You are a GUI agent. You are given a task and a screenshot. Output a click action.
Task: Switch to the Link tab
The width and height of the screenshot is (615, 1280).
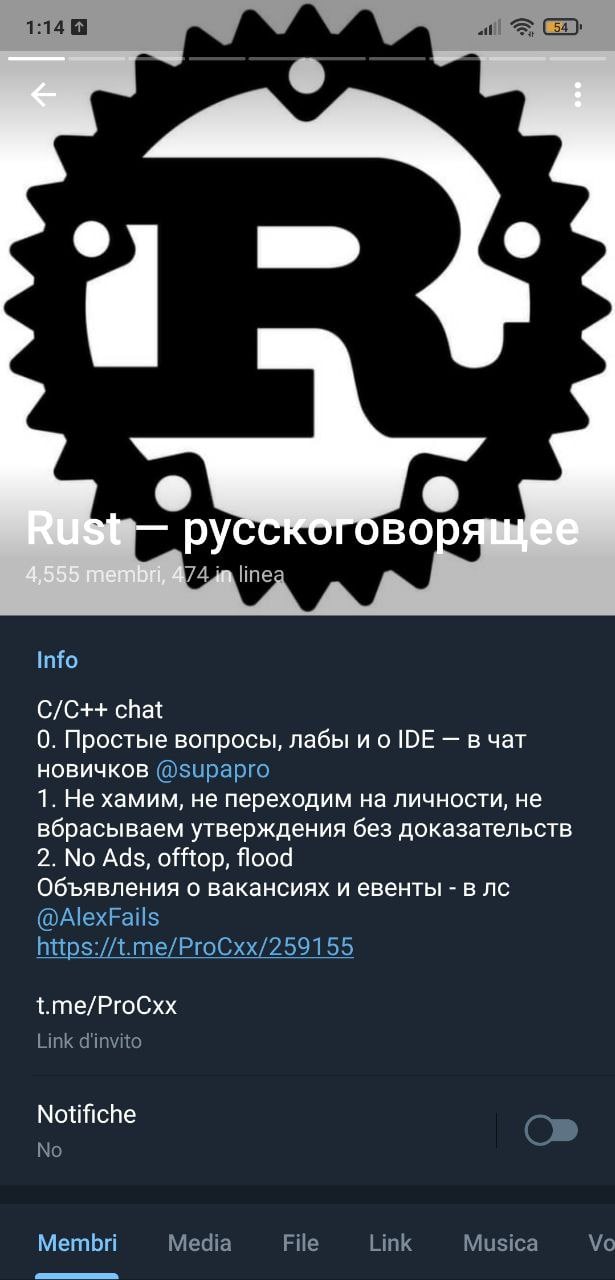point(390,1243)
